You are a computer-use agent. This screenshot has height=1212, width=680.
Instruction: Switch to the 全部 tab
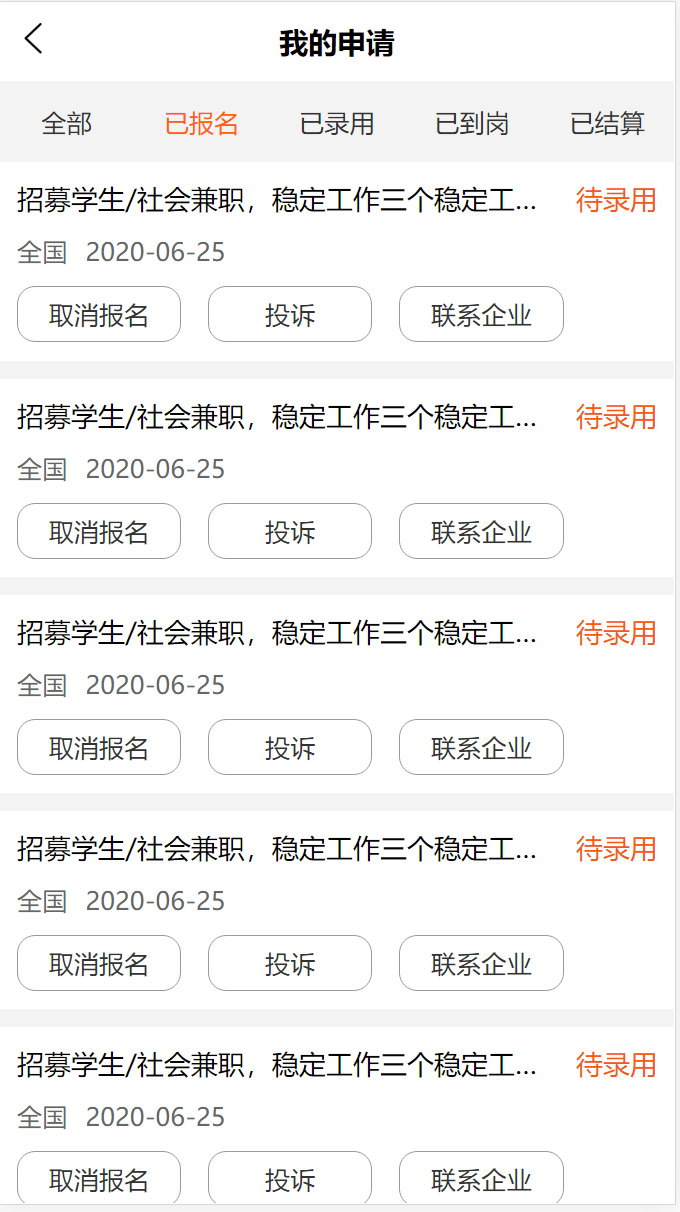point(67,124)
